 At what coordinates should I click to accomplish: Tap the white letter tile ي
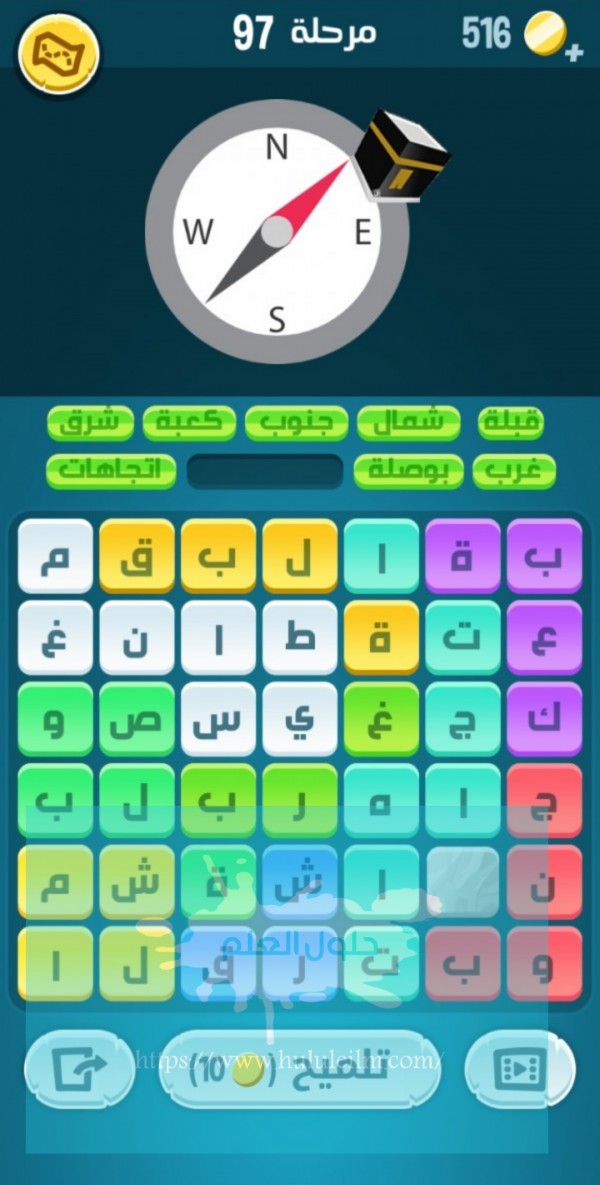tap(300, 719)
